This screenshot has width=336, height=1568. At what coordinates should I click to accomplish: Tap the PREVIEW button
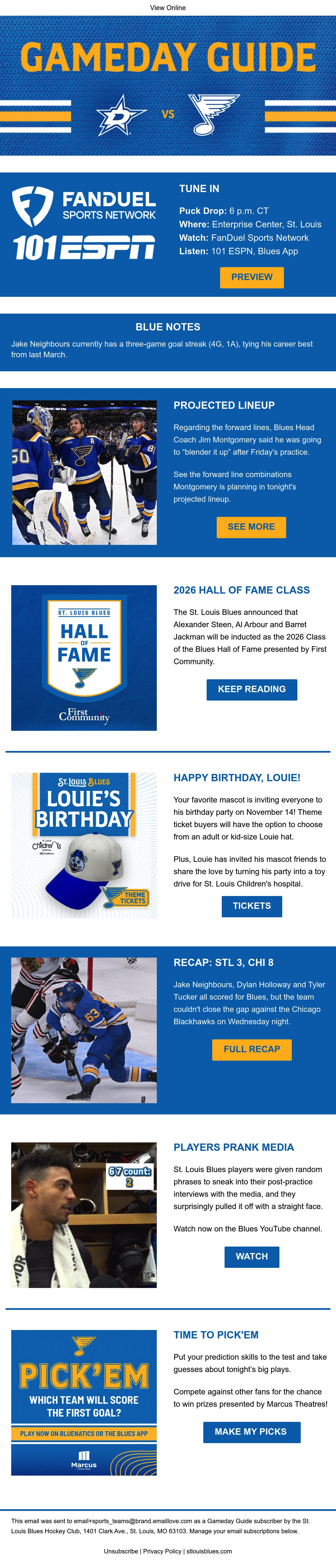pos(251,277)
